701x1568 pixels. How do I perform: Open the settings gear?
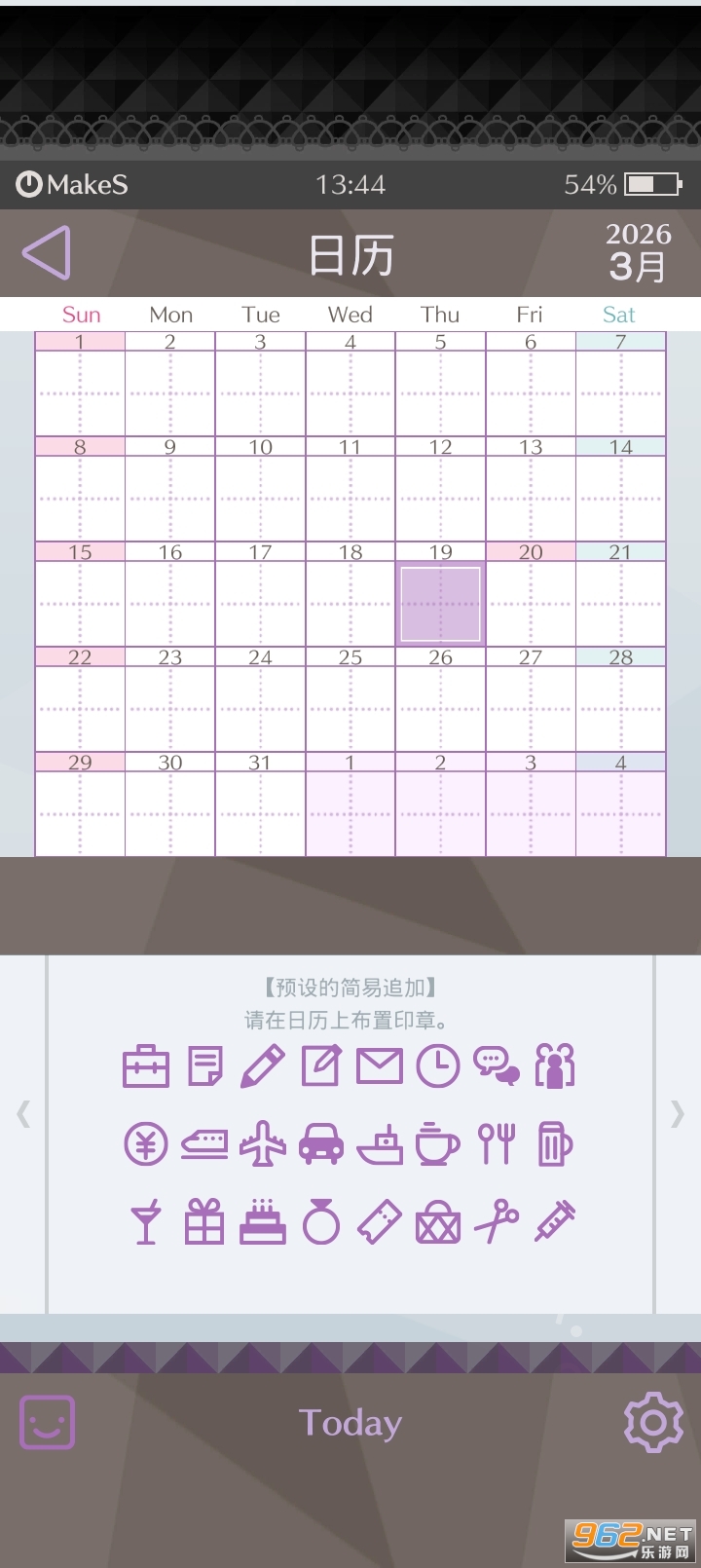click(x=653, y=1423)
